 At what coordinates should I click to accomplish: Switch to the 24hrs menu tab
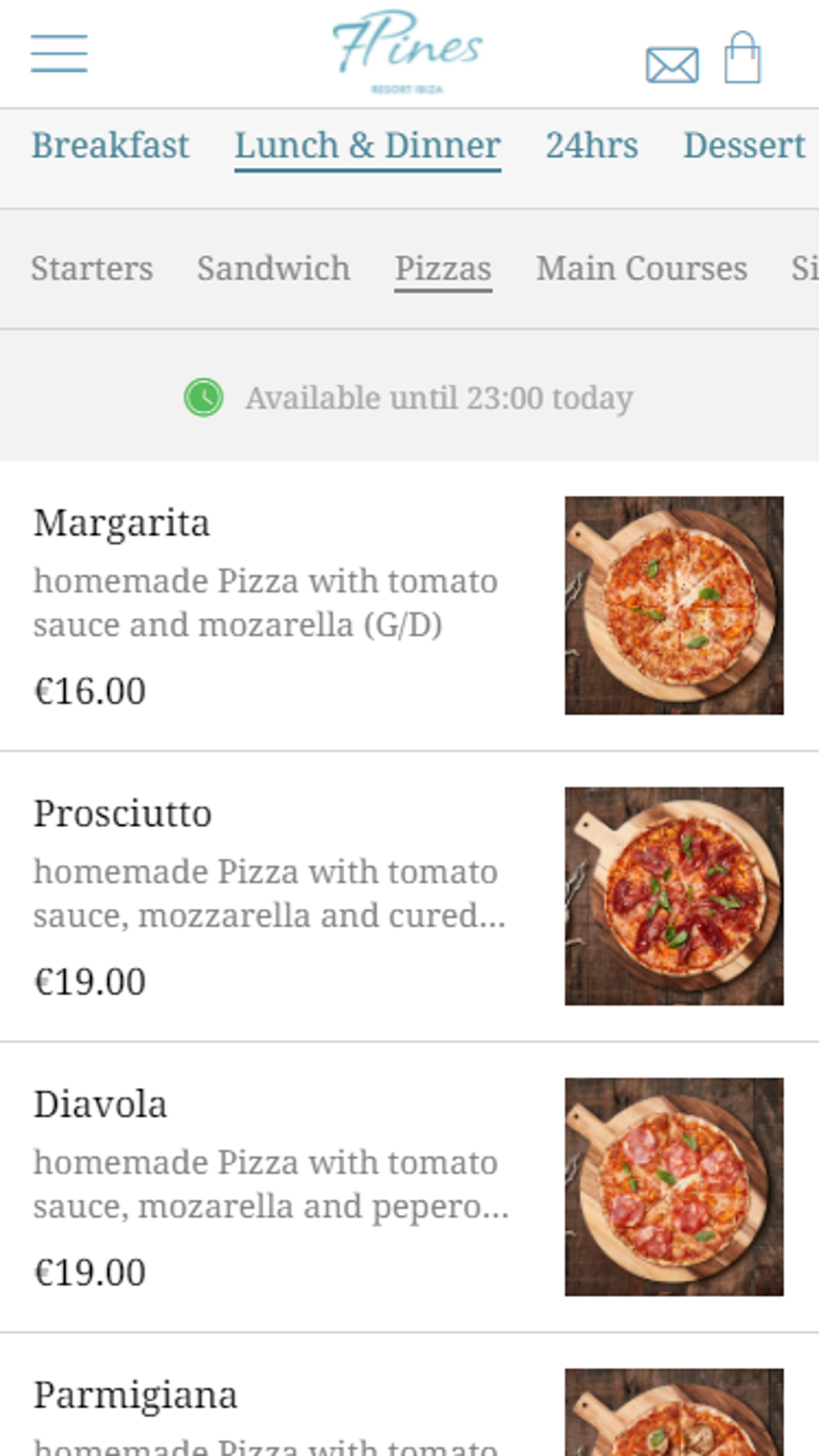tap(591, 146)
